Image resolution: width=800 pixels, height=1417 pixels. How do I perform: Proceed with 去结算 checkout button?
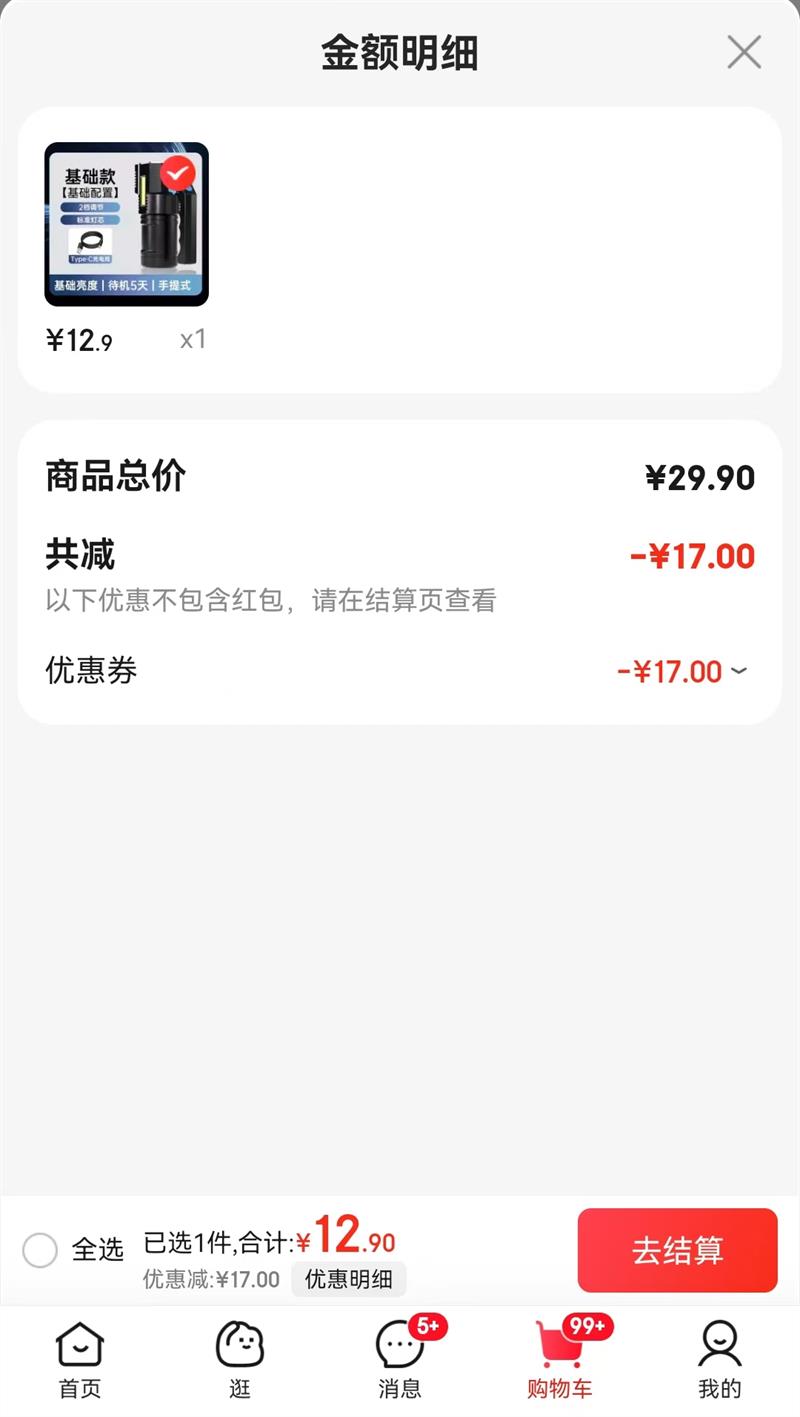click(x=677, y=1250)
